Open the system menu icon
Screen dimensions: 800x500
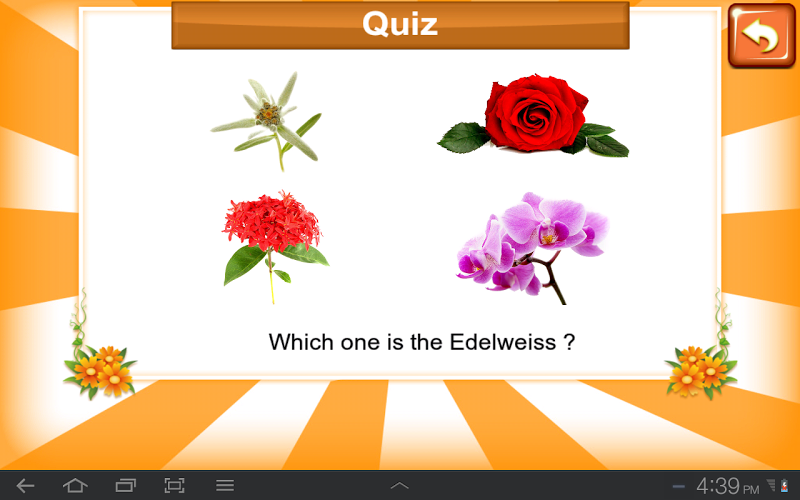[225, 486]
